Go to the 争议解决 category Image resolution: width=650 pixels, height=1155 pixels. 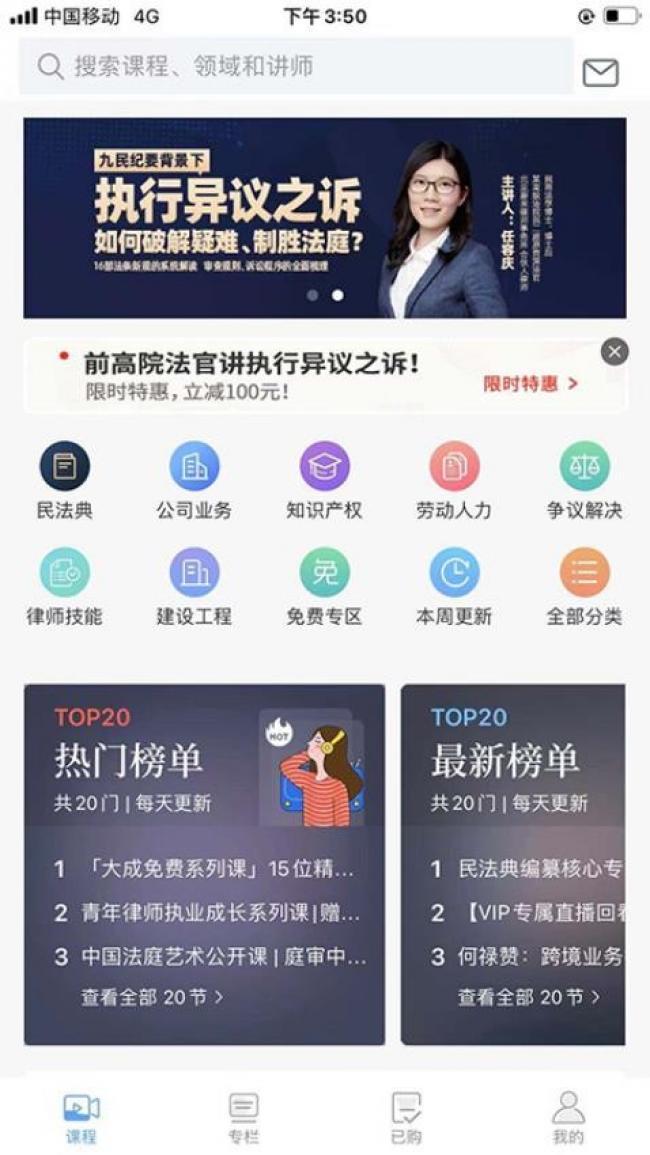point(584,481)
